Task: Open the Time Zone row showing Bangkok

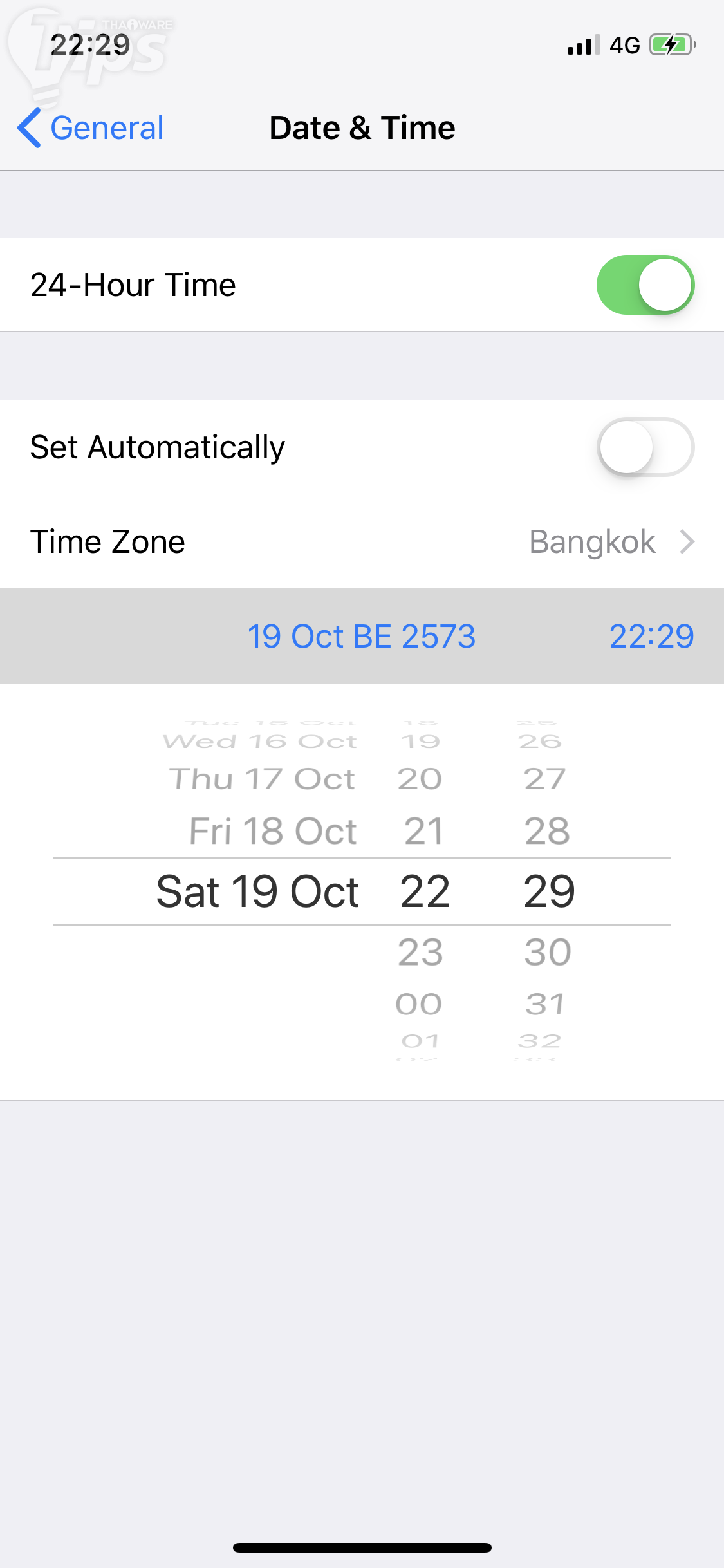Action: point(362,541)
